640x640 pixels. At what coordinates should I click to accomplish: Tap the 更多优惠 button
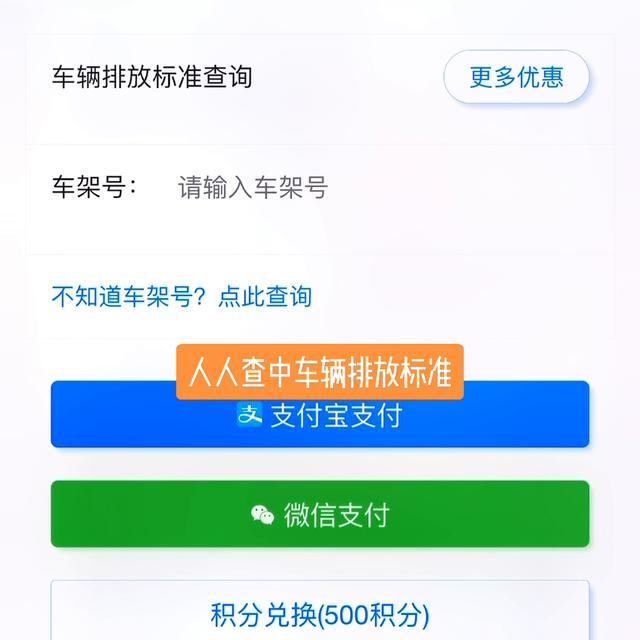pos(516,77)
